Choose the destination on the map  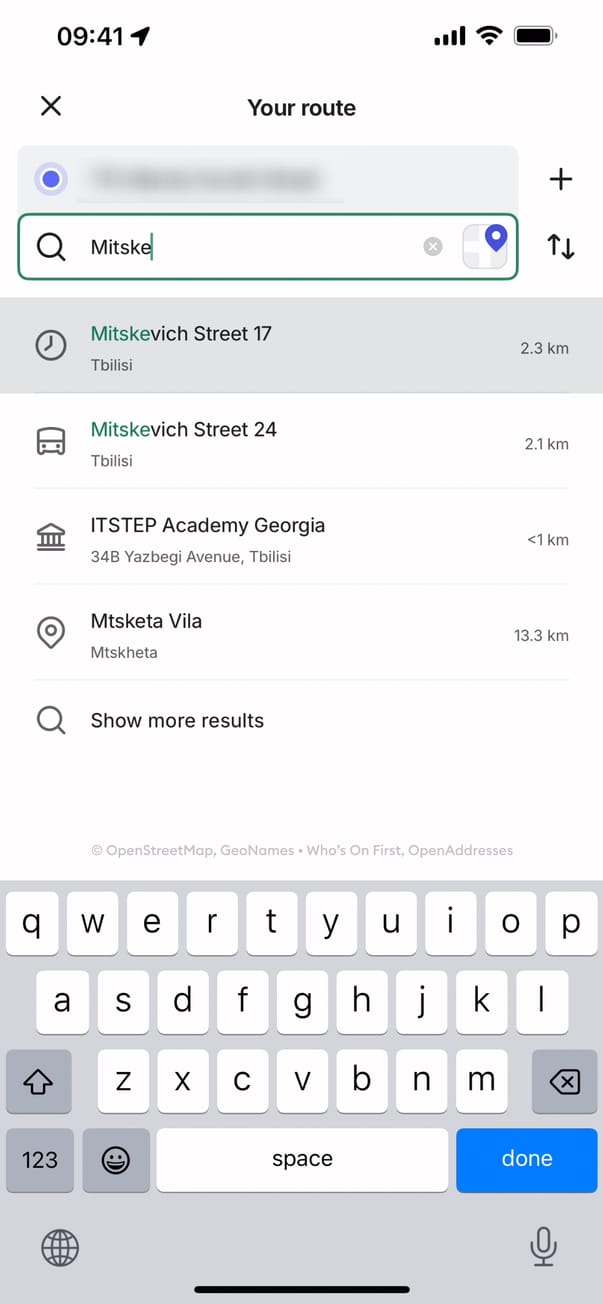485,246
